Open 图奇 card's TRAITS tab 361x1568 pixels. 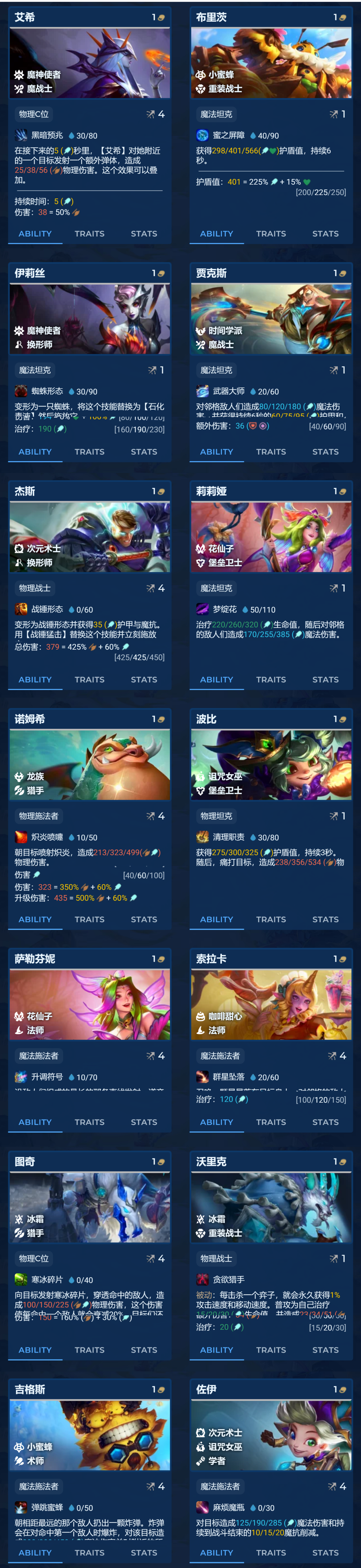point(90,1350)
